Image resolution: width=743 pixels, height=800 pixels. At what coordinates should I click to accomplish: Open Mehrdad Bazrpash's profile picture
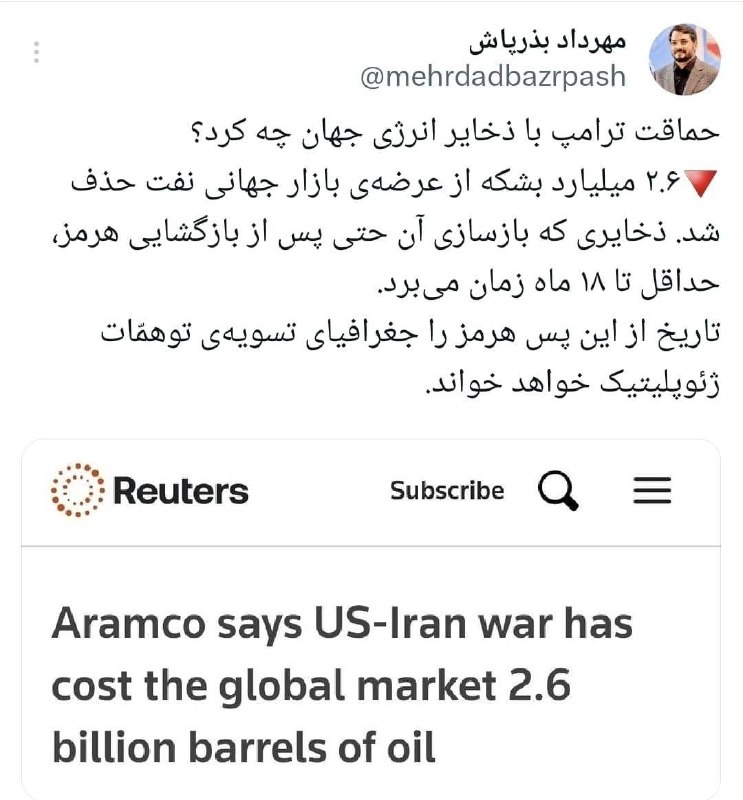click(684, 59)
